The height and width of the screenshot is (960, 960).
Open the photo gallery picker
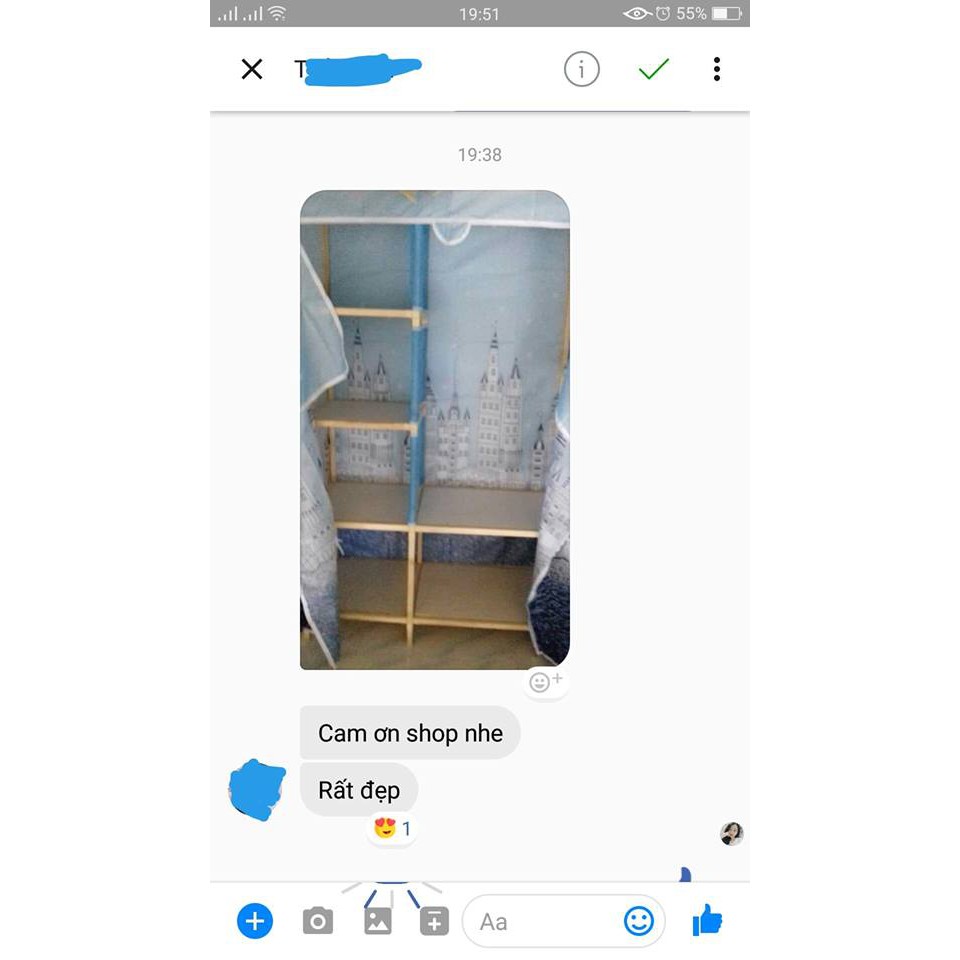[x=378, y=921]
